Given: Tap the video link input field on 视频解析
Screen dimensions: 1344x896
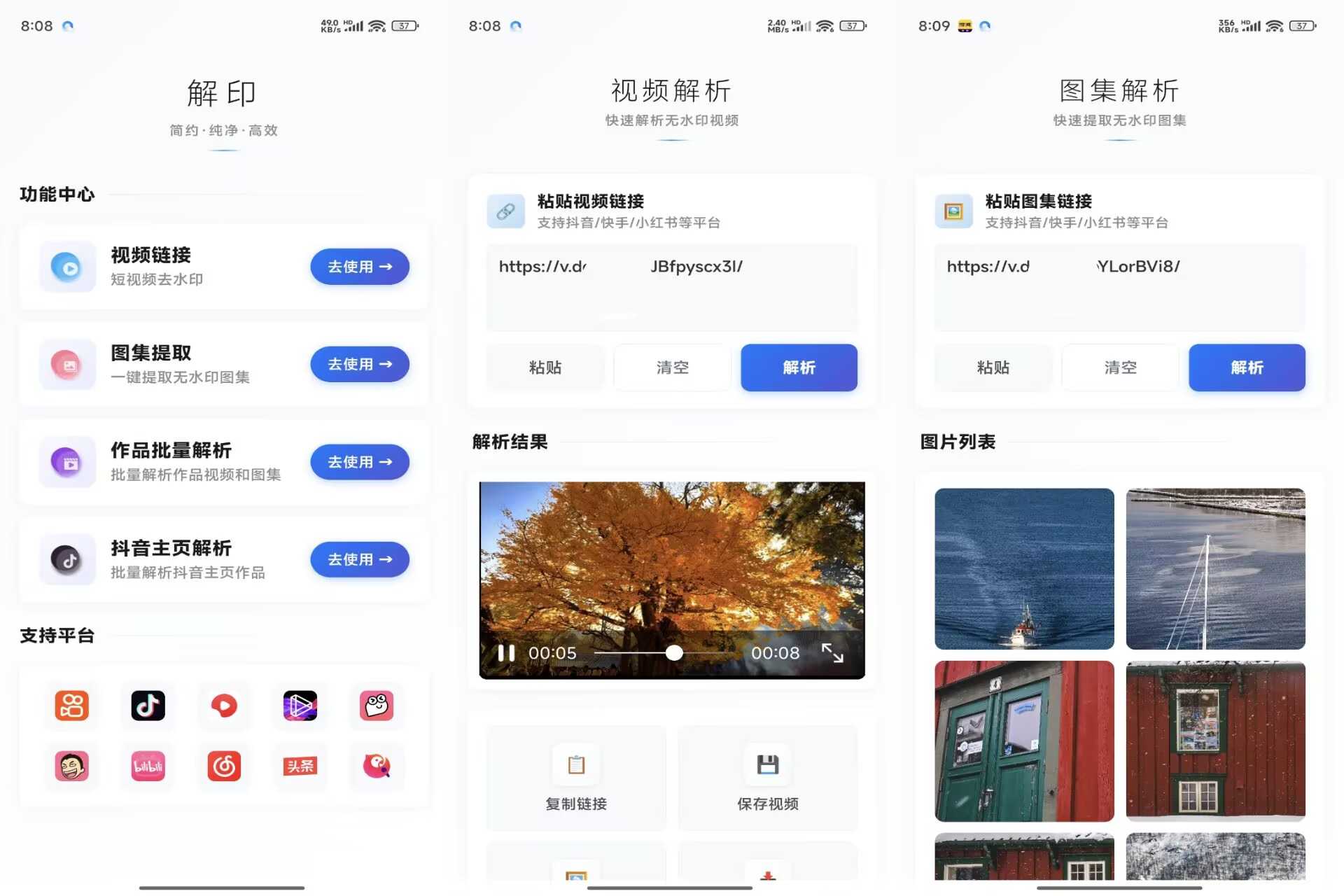Looking at the screenshot, I should tap(671, 287).
